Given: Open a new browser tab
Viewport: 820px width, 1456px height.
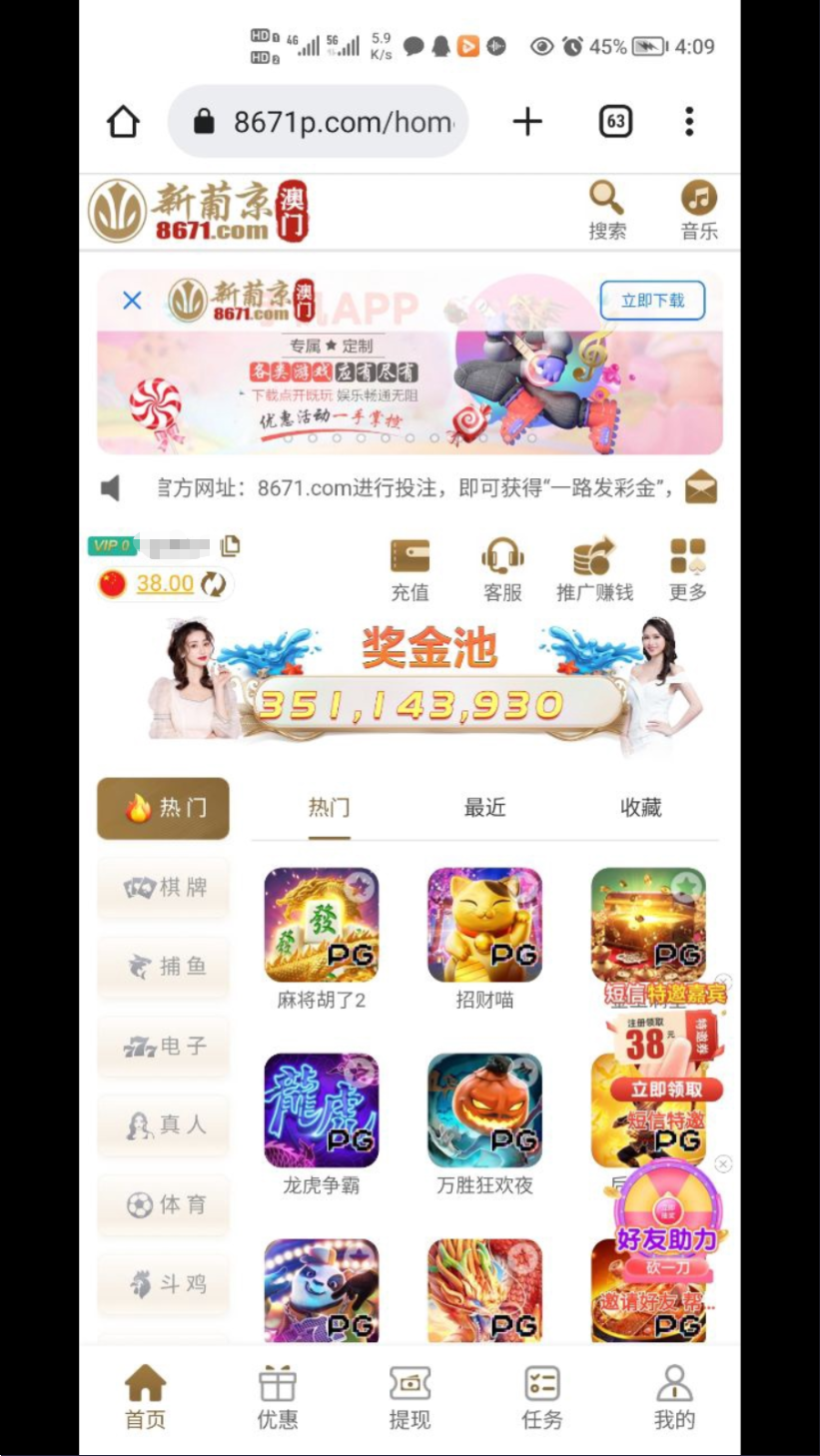Looking at the screenshot, I should point(527,122).
